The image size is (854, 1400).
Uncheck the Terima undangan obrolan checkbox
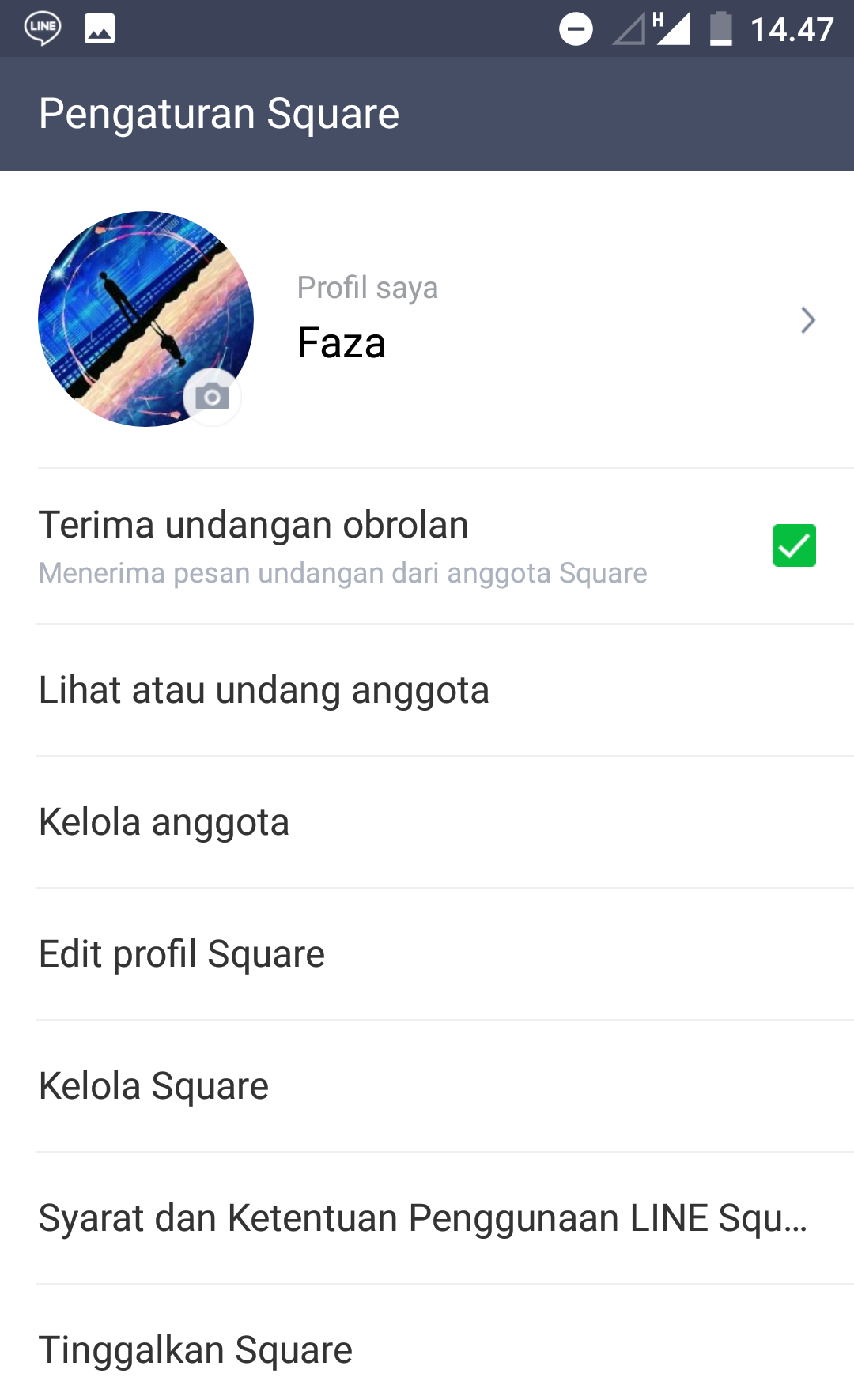coord(794,545)
